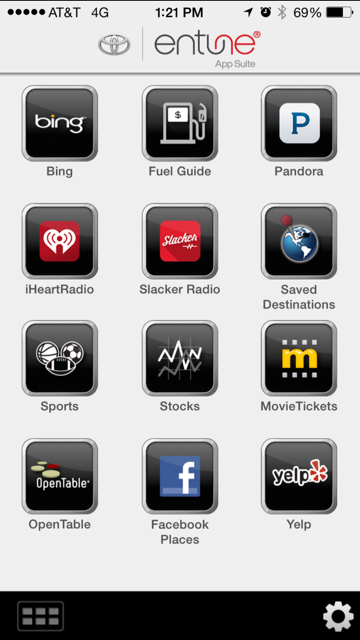Start iHeartRadio
Screen dimensions: 360x640
pyautogui.click(x=60, y=241)
